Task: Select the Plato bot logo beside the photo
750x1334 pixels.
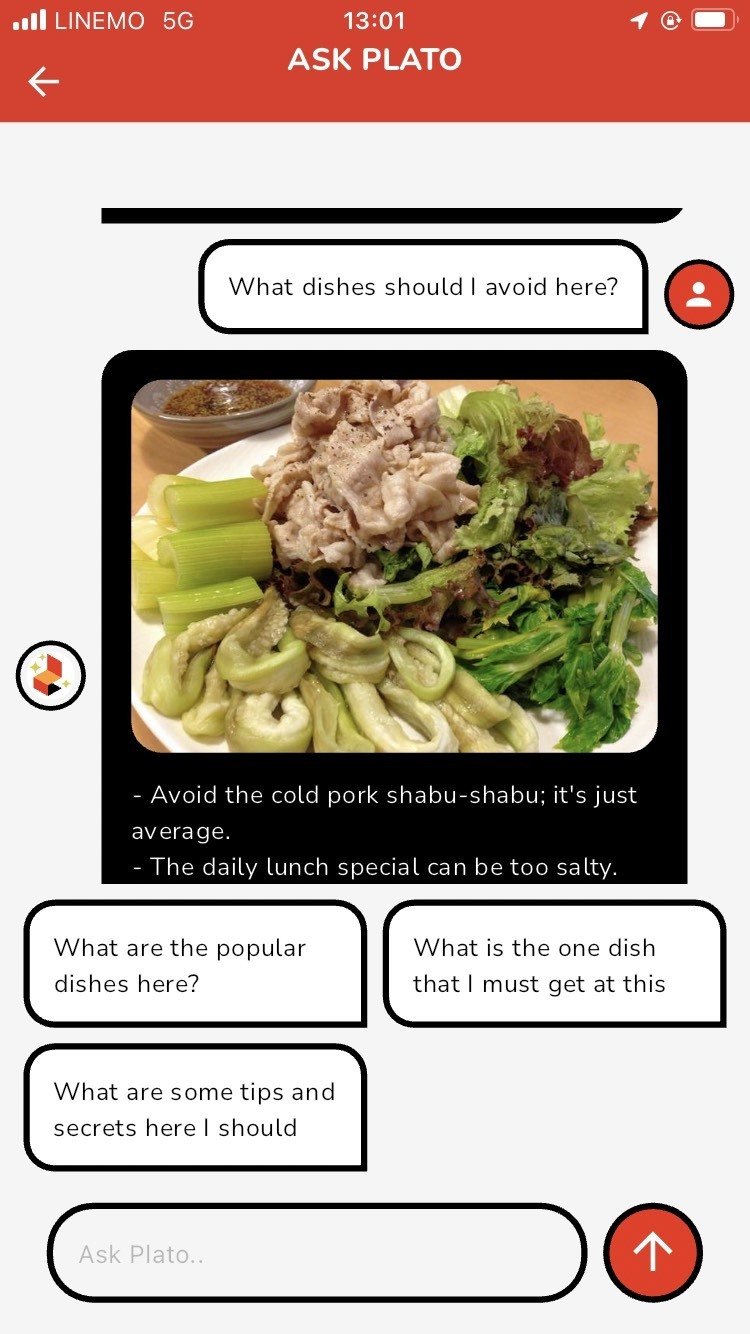Action: [x=50, y=675]
